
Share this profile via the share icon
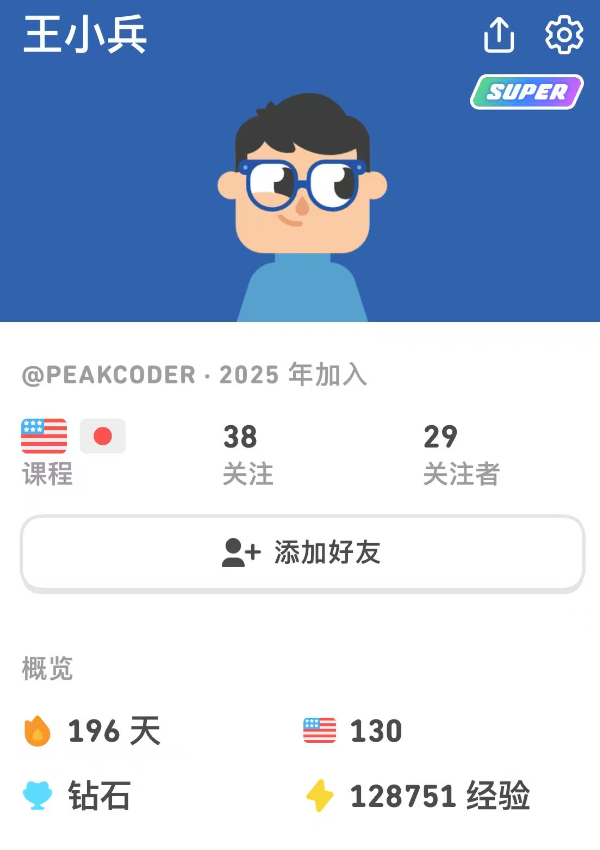[x=499, y=36]
